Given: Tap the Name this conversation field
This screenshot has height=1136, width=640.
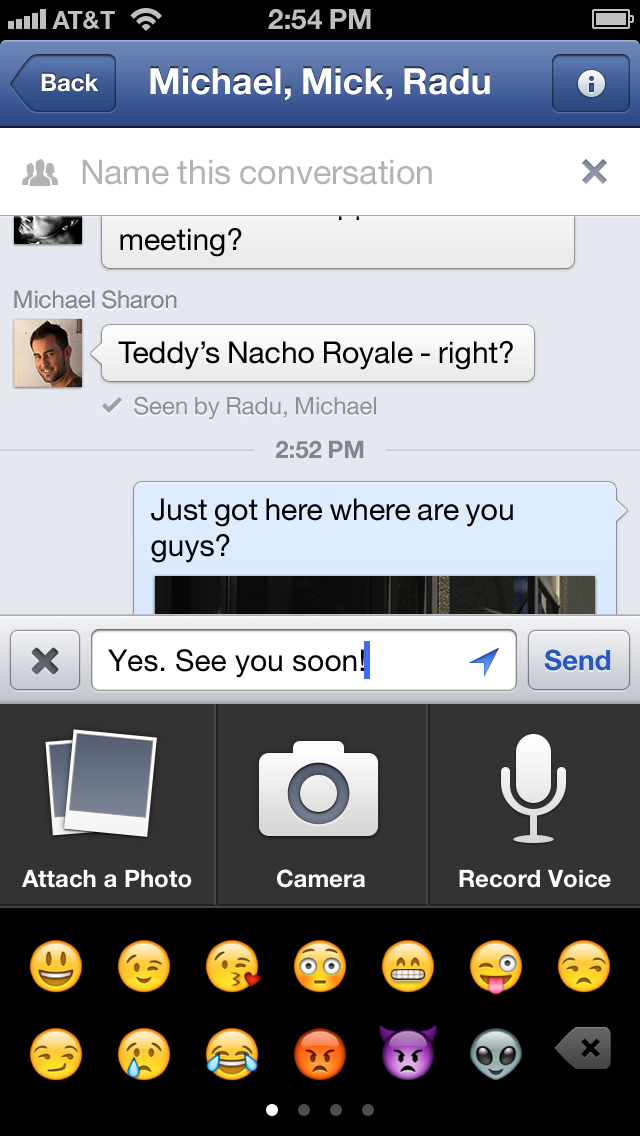Looking at the screenshot, I should 300,173.
